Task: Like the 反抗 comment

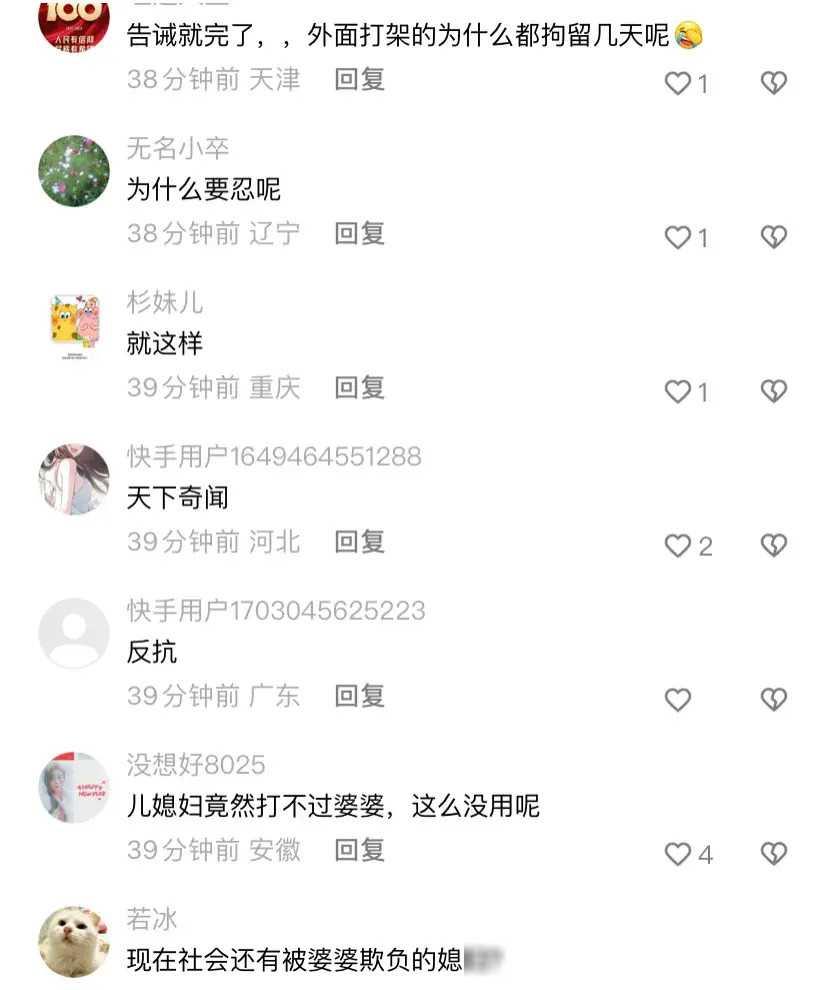Action: tap(678, 700)
